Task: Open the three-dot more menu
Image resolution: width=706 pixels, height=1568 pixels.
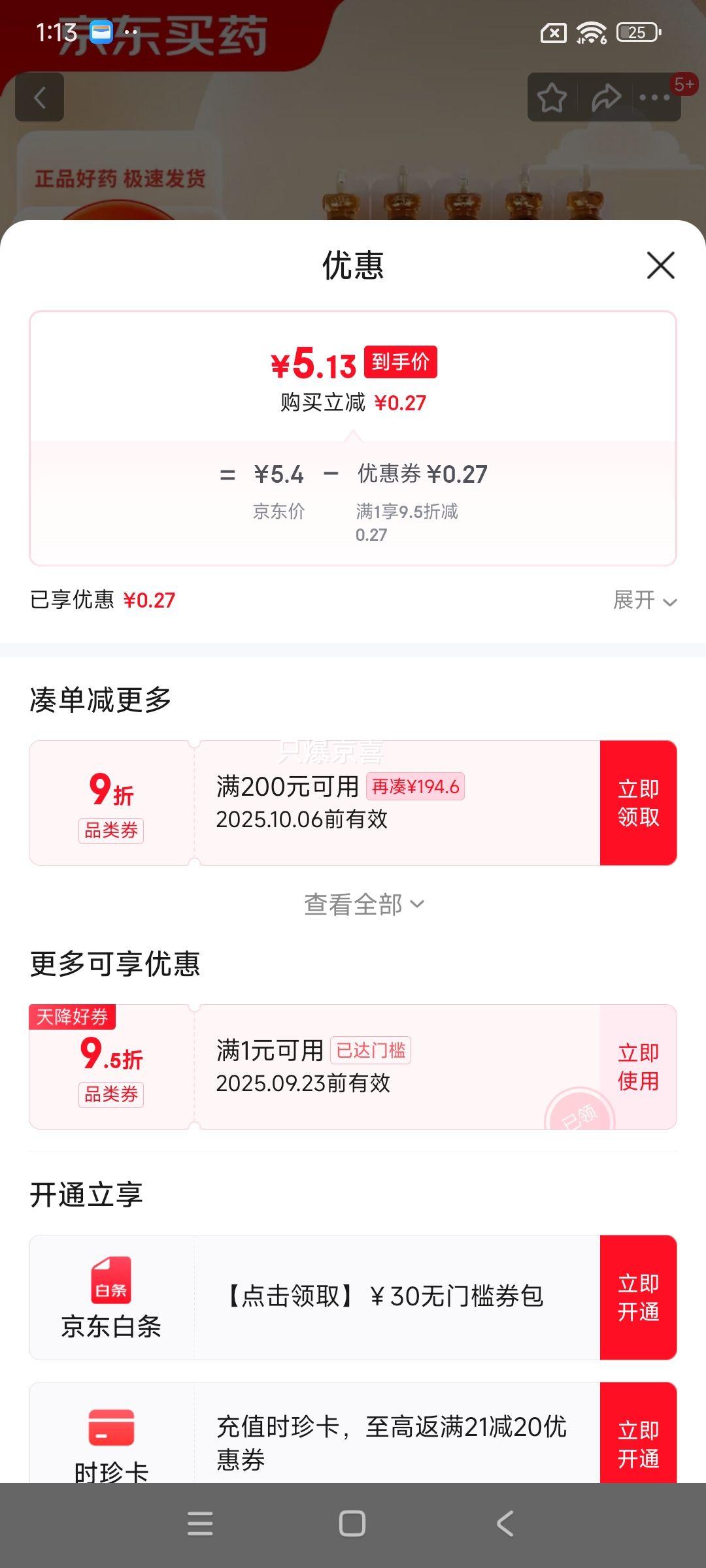Action: tap(655, 98)
